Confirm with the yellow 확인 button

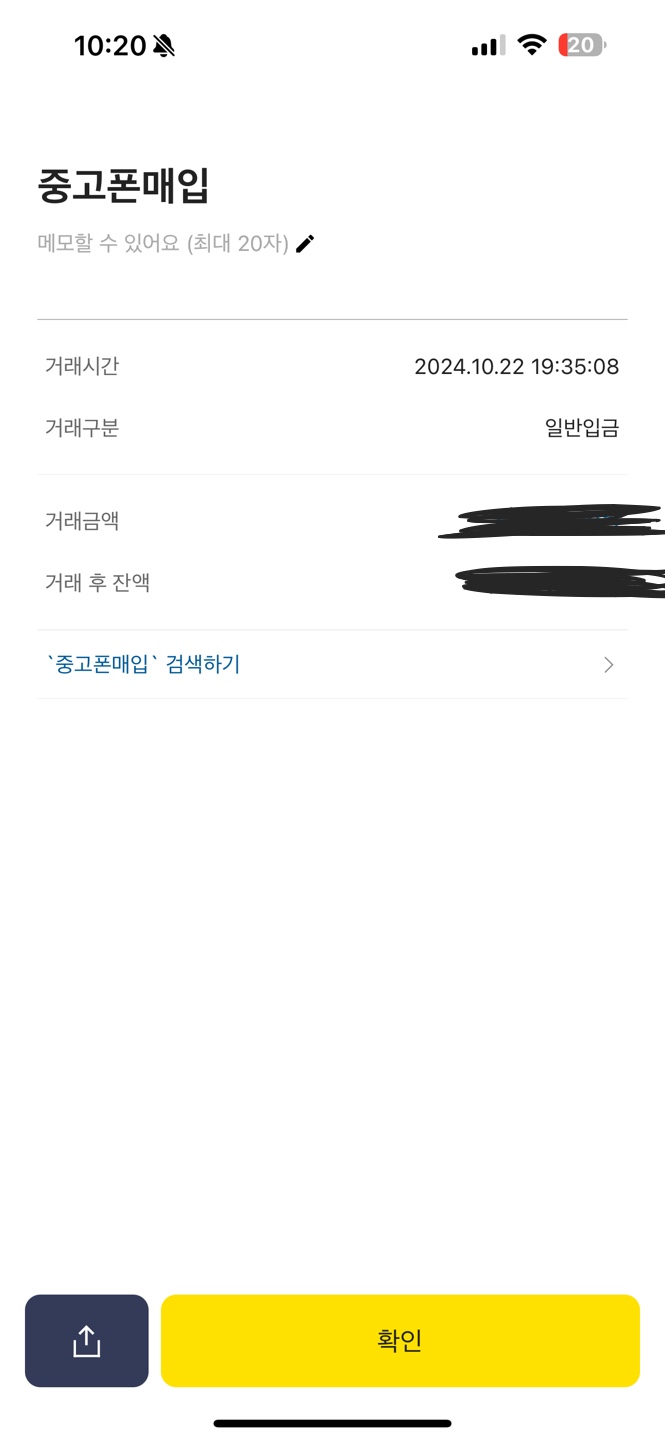click(400, 1341)
